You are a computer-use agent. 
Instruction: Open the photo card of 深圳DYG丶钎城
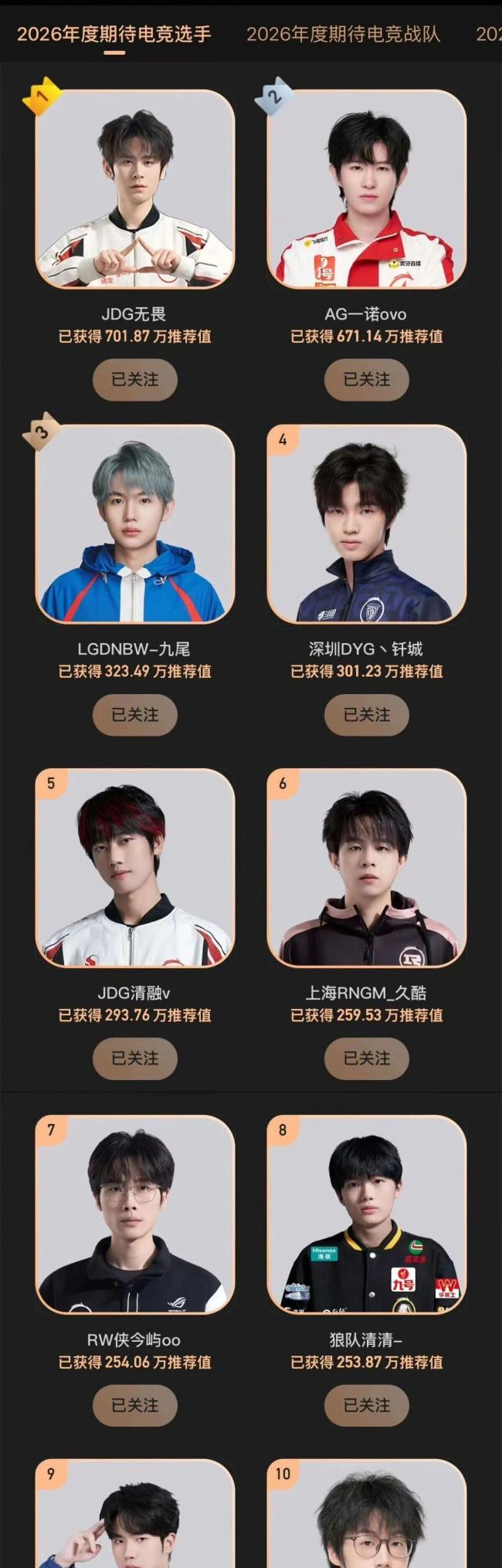click(x=367, y=524)
